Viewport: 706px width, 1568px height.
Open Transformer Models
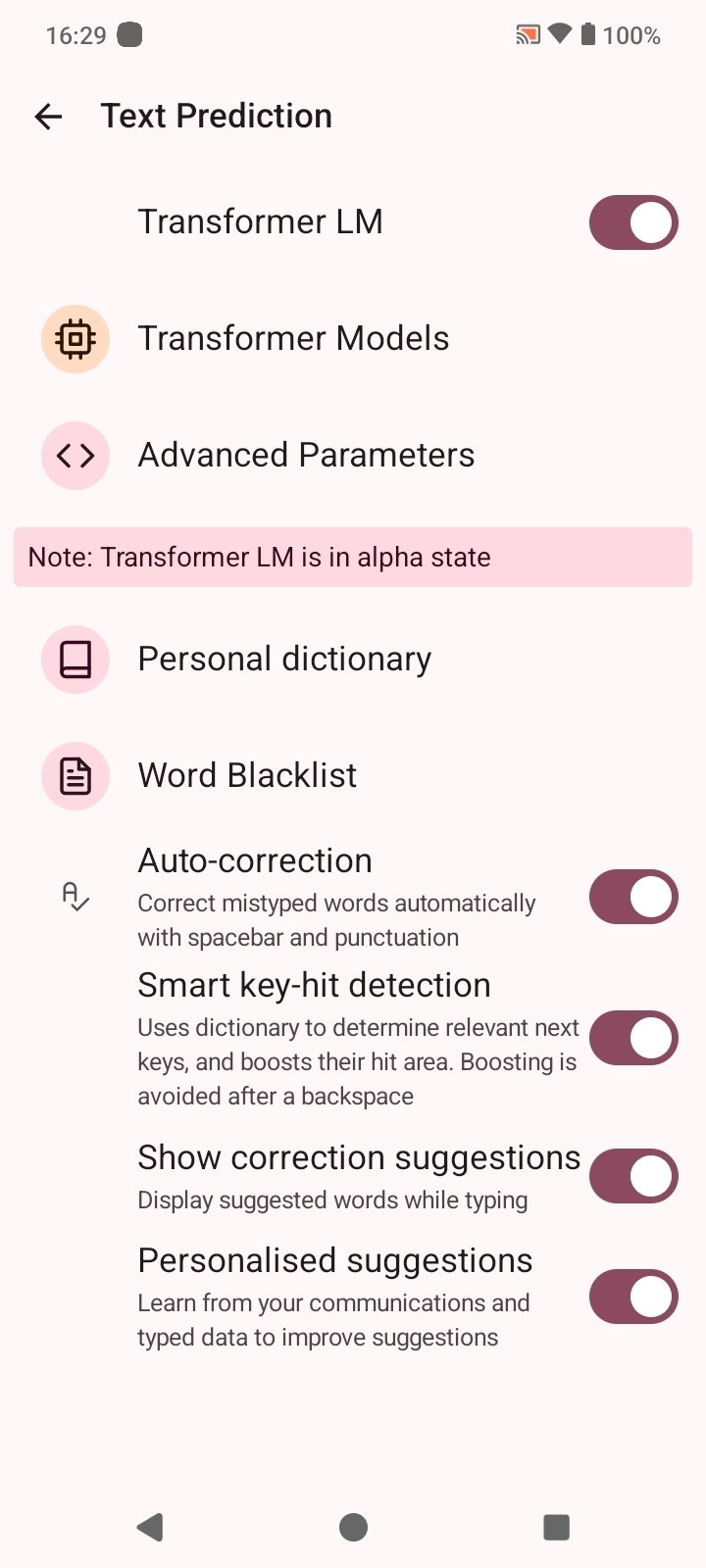point(353,339)
